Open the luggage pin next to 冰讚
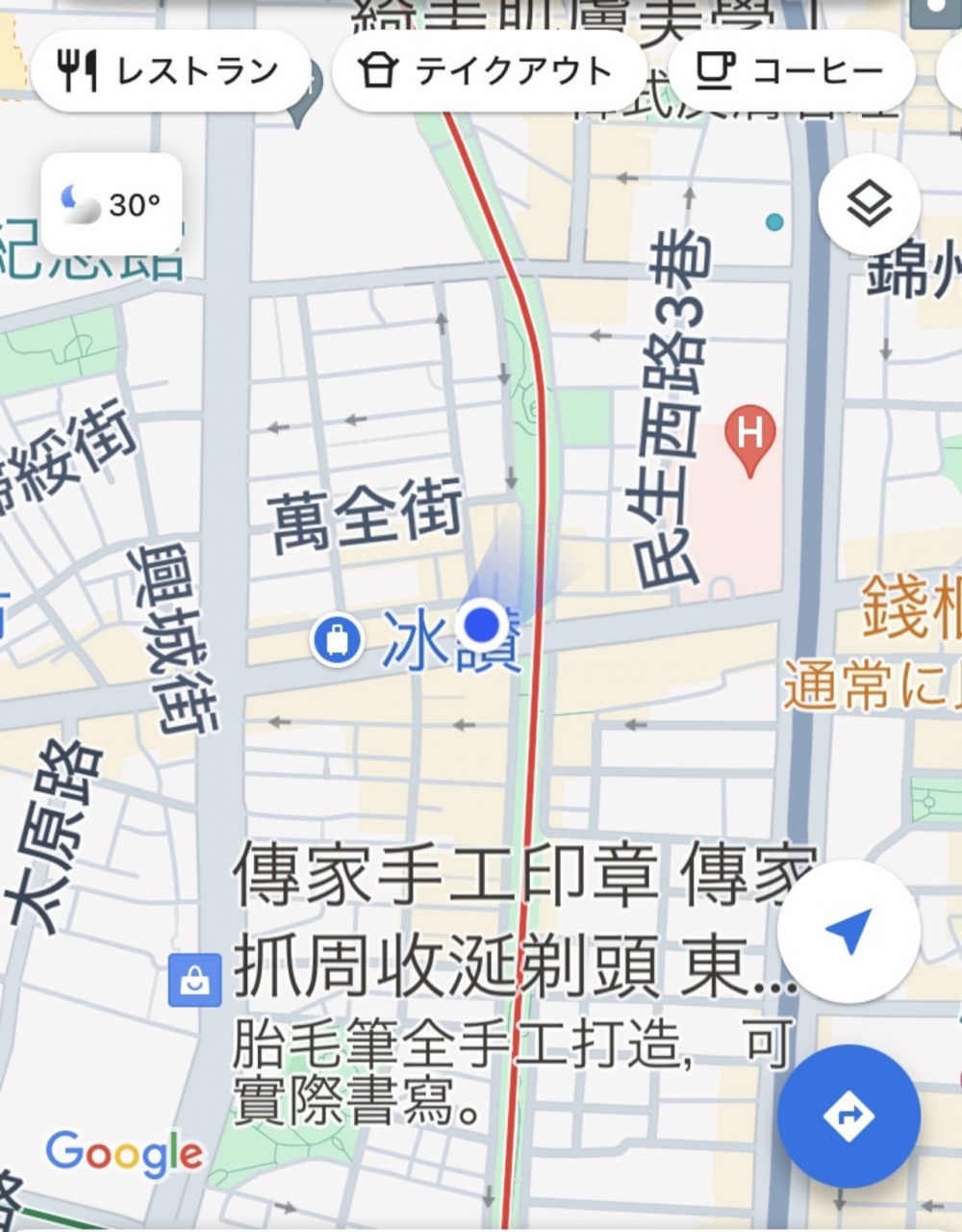 (x=337, y=640)
